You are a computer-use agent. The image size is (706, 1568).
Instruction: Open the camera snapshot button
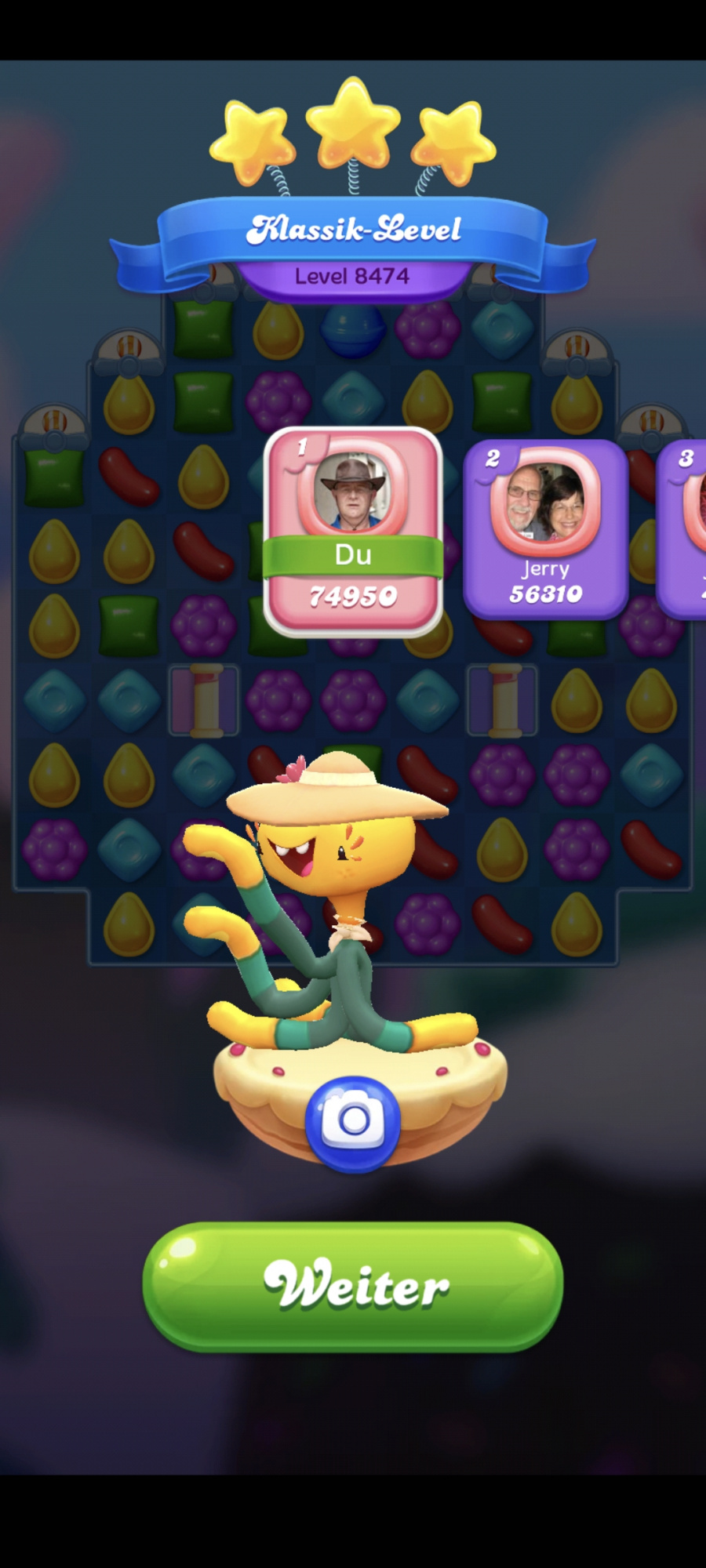click(353, 1123)
